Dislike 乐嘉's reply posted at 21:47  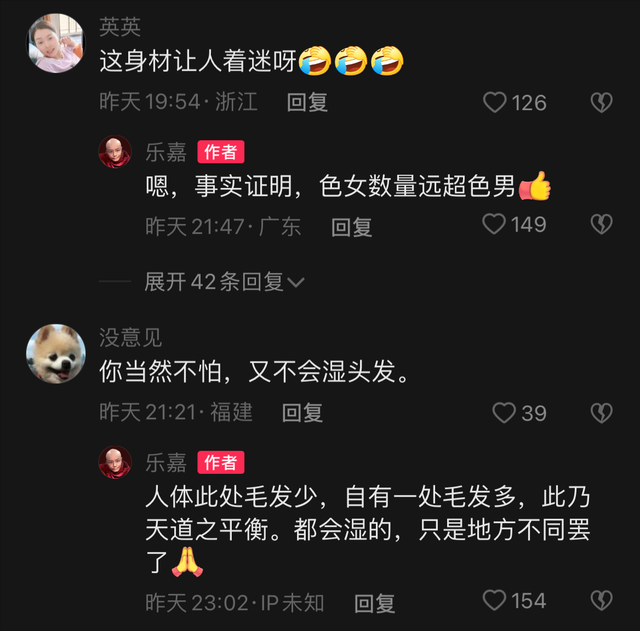pos(601,225)
